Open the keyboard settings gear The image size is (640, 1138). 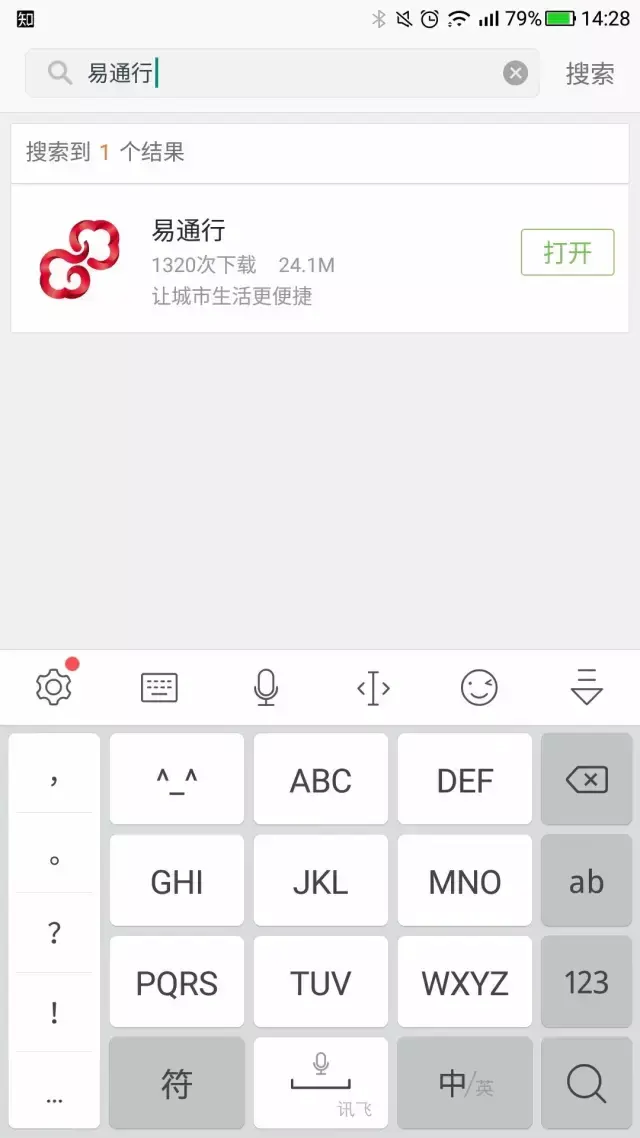(x=54, y=687)
